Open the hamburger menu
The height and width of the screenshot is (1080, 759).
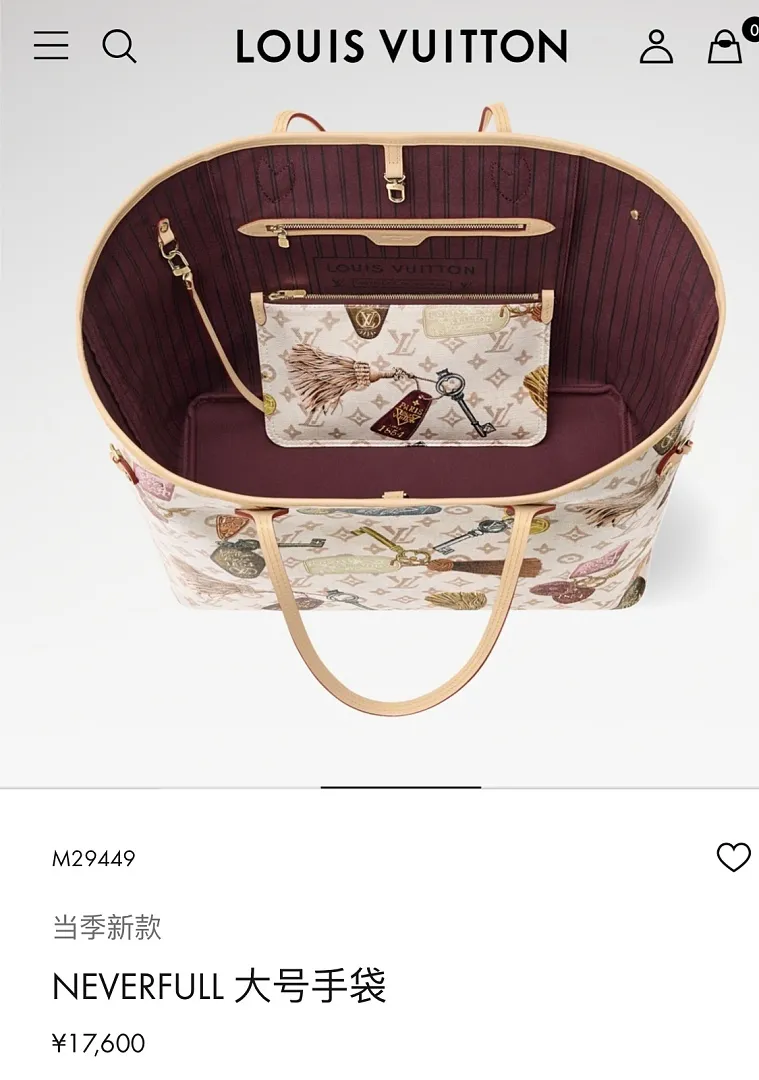(51, 45)
